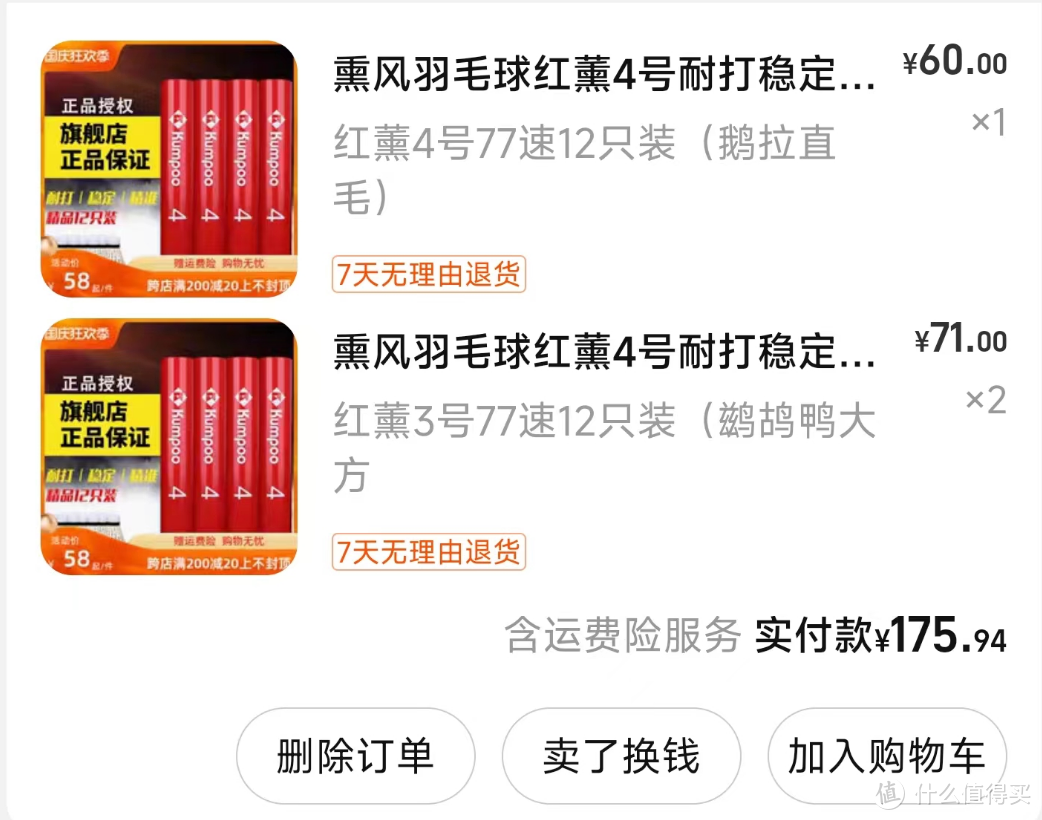Open the 红薰4号77速12只装 product image
The width and height of the screenshot is (1042, 820).
169,169
